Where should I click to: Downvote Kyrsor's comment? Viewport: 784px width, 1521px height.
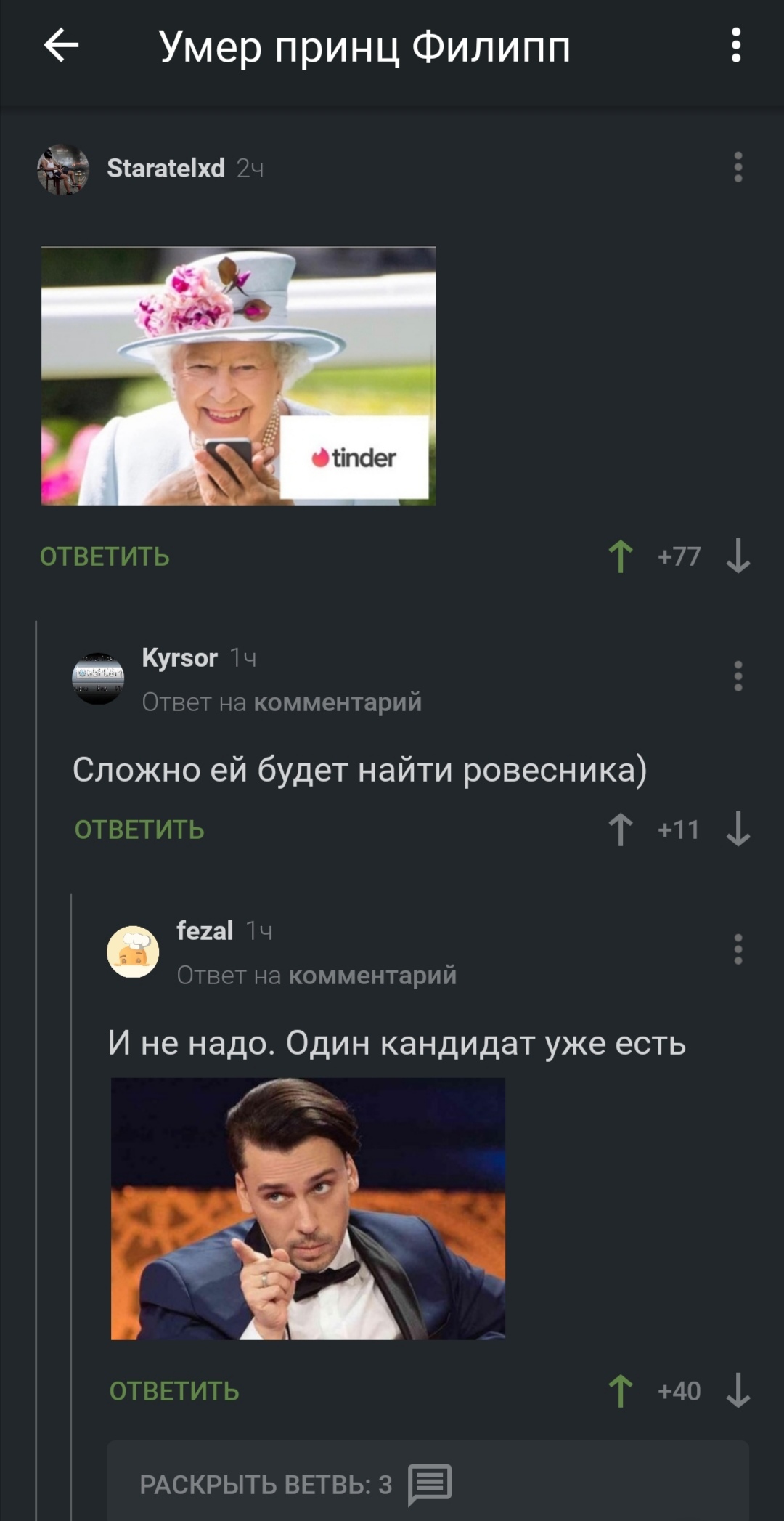(x=738, y=830)
